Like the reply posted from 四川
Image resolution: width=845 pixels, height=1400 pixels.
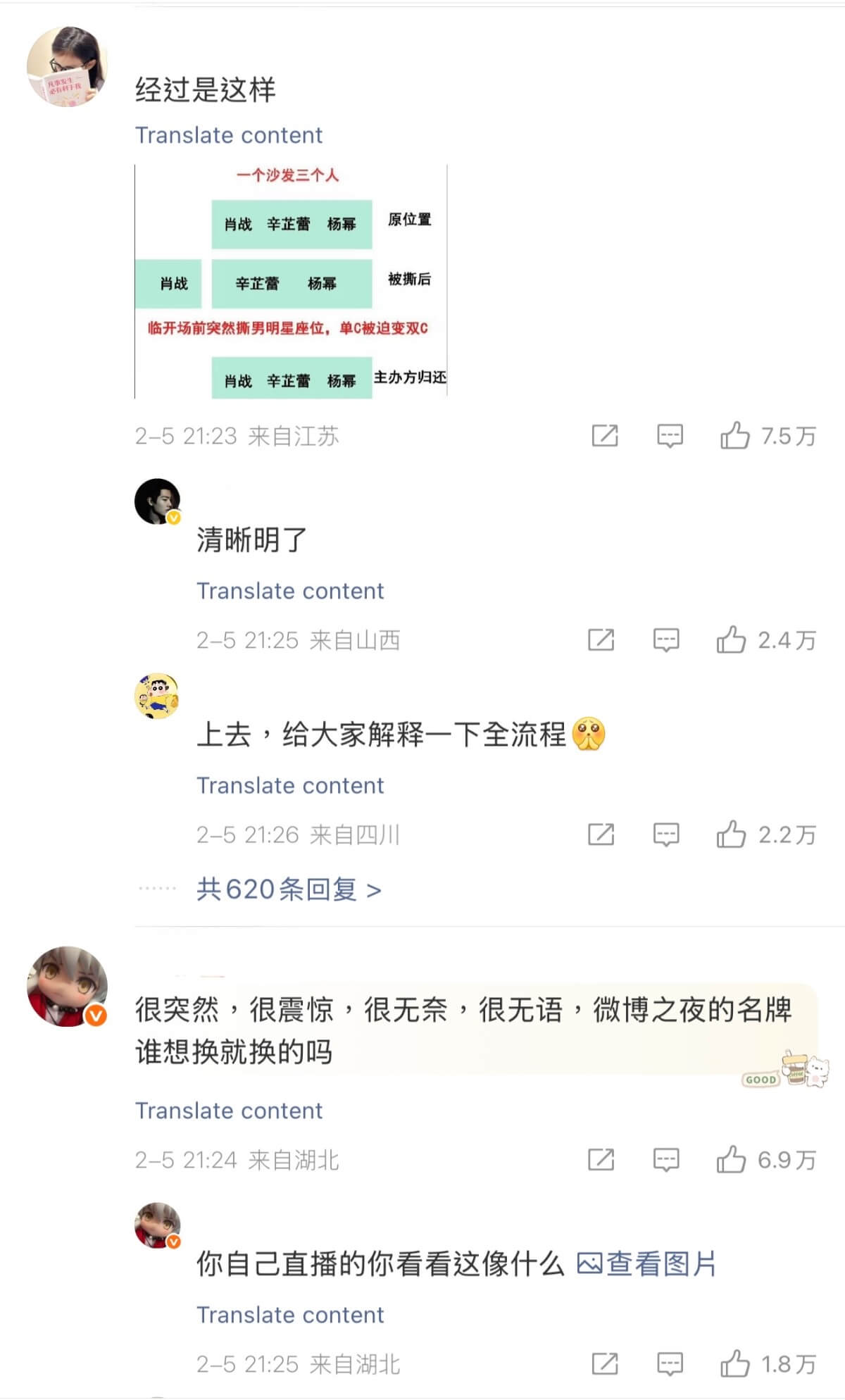coord(731,835)
